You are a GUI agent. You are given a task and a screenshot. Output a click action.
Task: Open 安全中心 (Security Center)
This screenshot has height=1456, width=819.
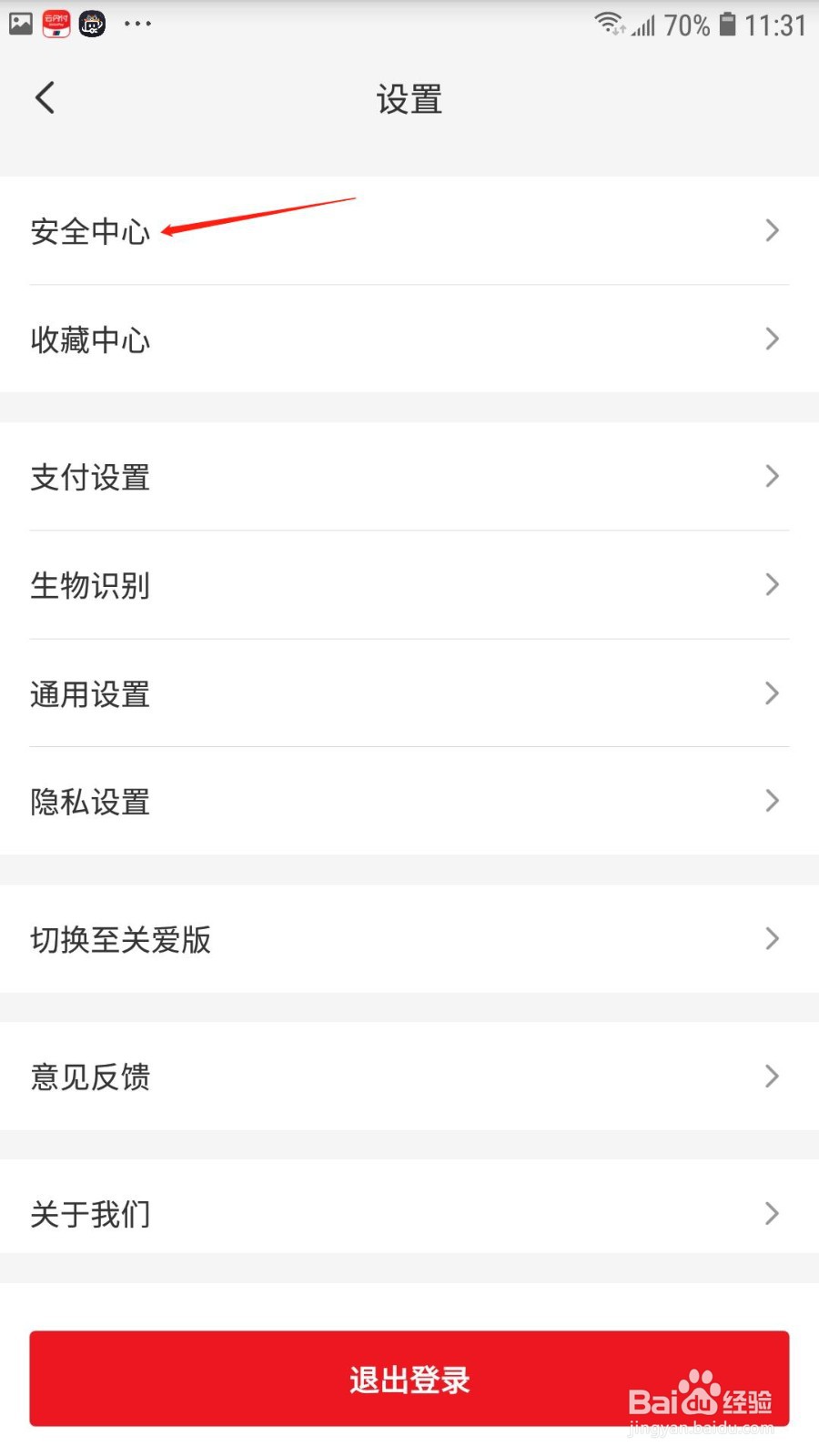click(x=90, y=232)
